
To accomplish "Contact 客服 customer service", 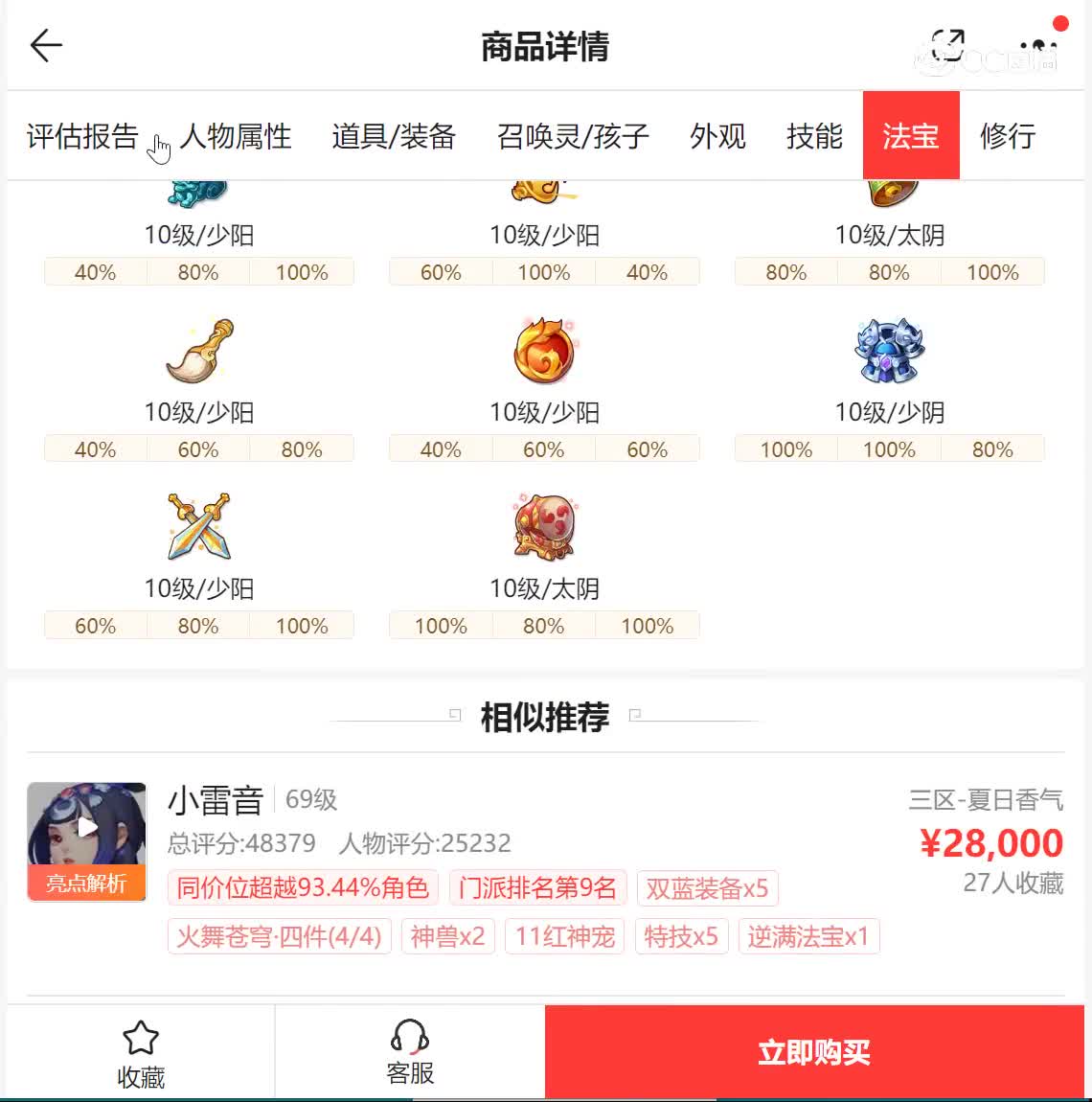I will [x=410, y=1052].
